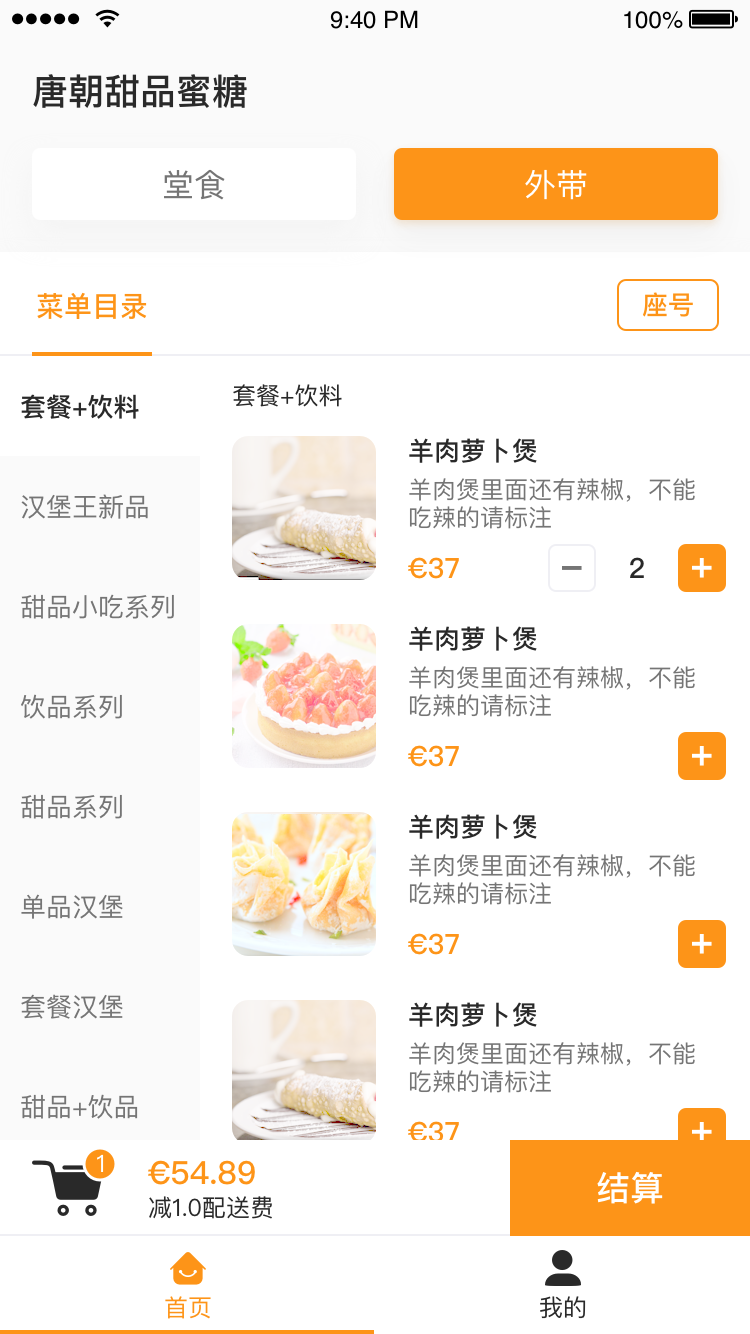Pick the 甜品+饮品 category
This screenshot has width=750, height=1334.
[80, 1107]
